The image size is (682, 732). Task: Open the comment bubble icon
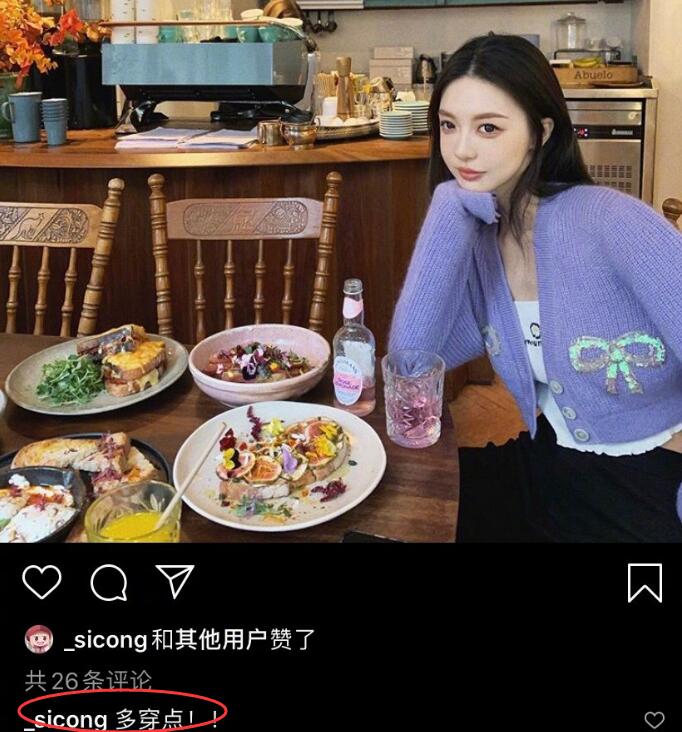pos(109,582)
